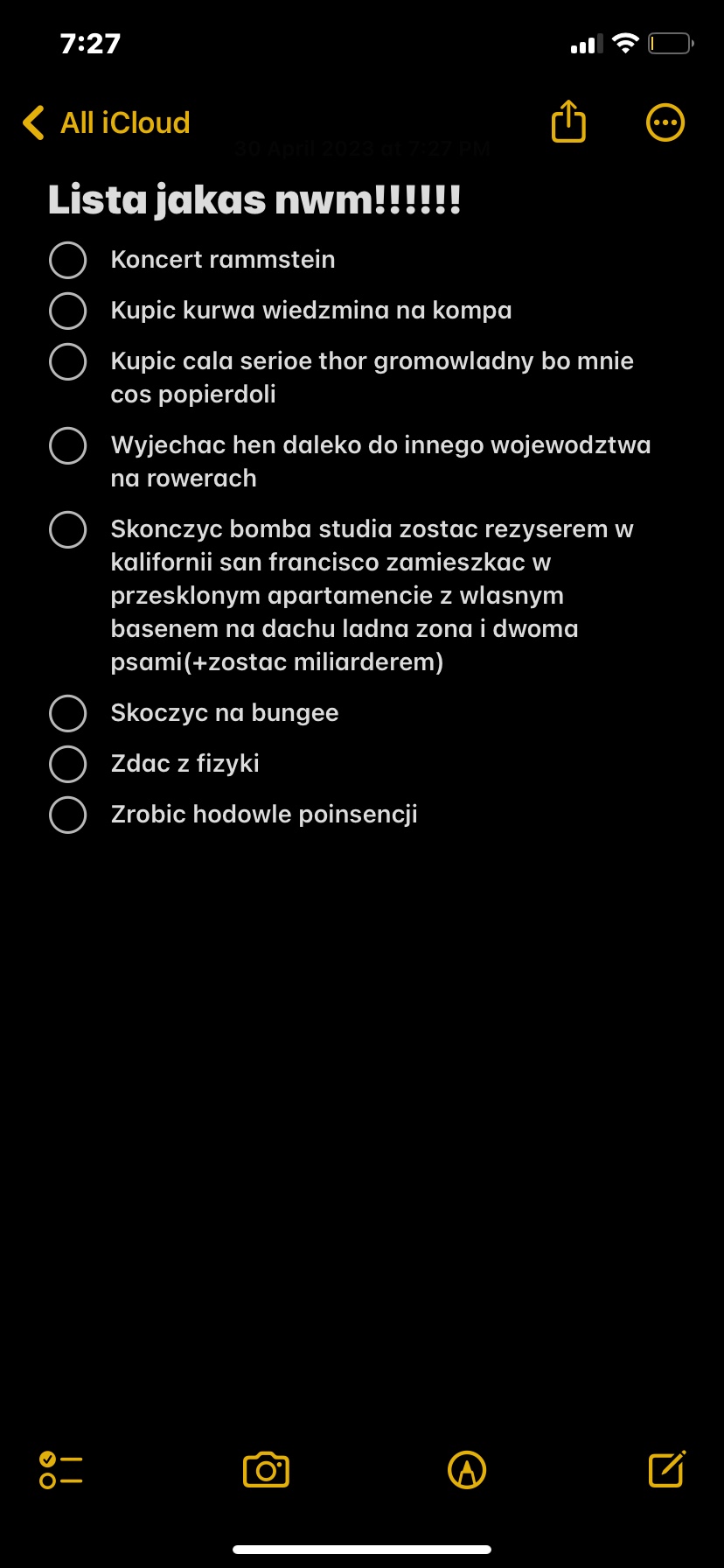Mark Kupic kurwa wiedzmina na kompa done
The height and width of the screenshot is (1568, 724).
pyautogui.click(x=68, y=311)
